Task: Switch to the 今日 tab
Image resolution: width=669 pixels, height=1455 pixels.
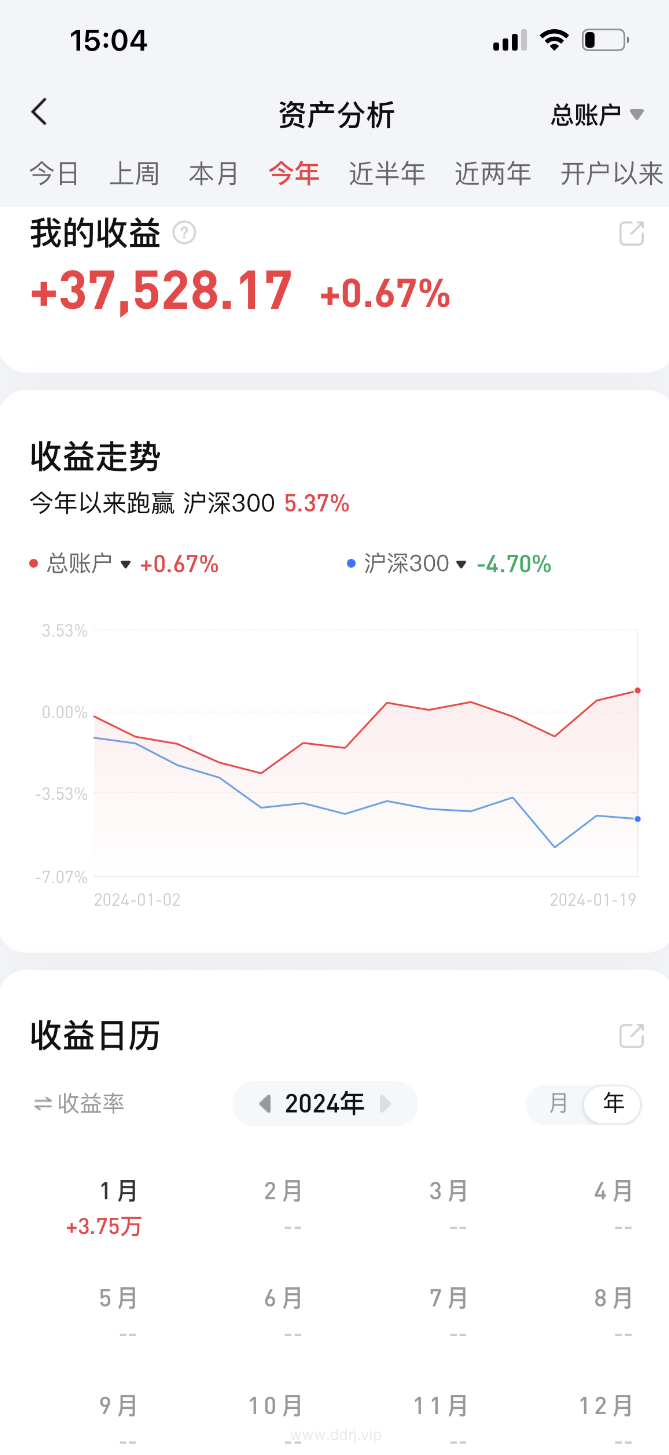Action: 54,173
